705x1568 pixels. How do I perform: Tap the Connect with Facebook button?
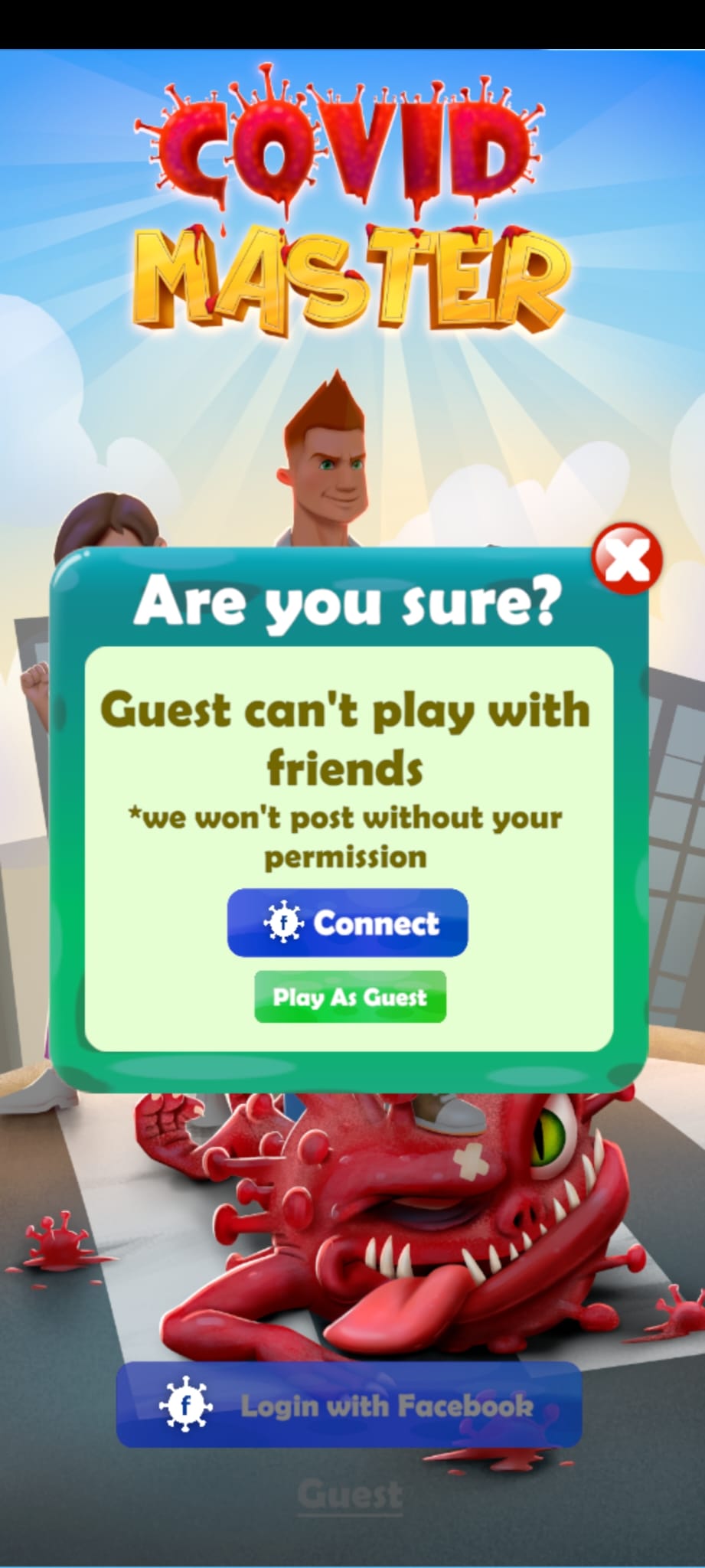(348, 923)
